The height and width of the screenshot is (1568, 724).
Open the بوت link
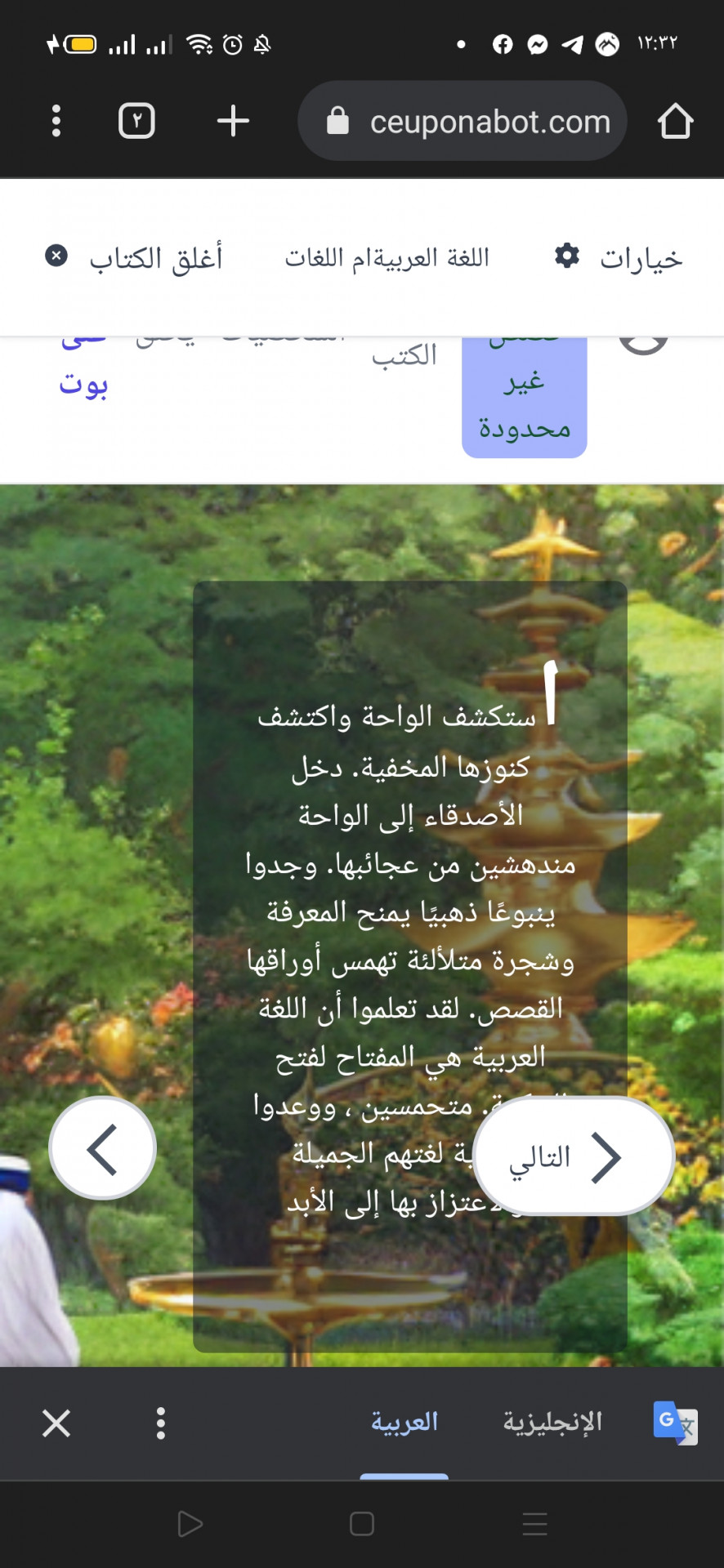tap(83, 384)
